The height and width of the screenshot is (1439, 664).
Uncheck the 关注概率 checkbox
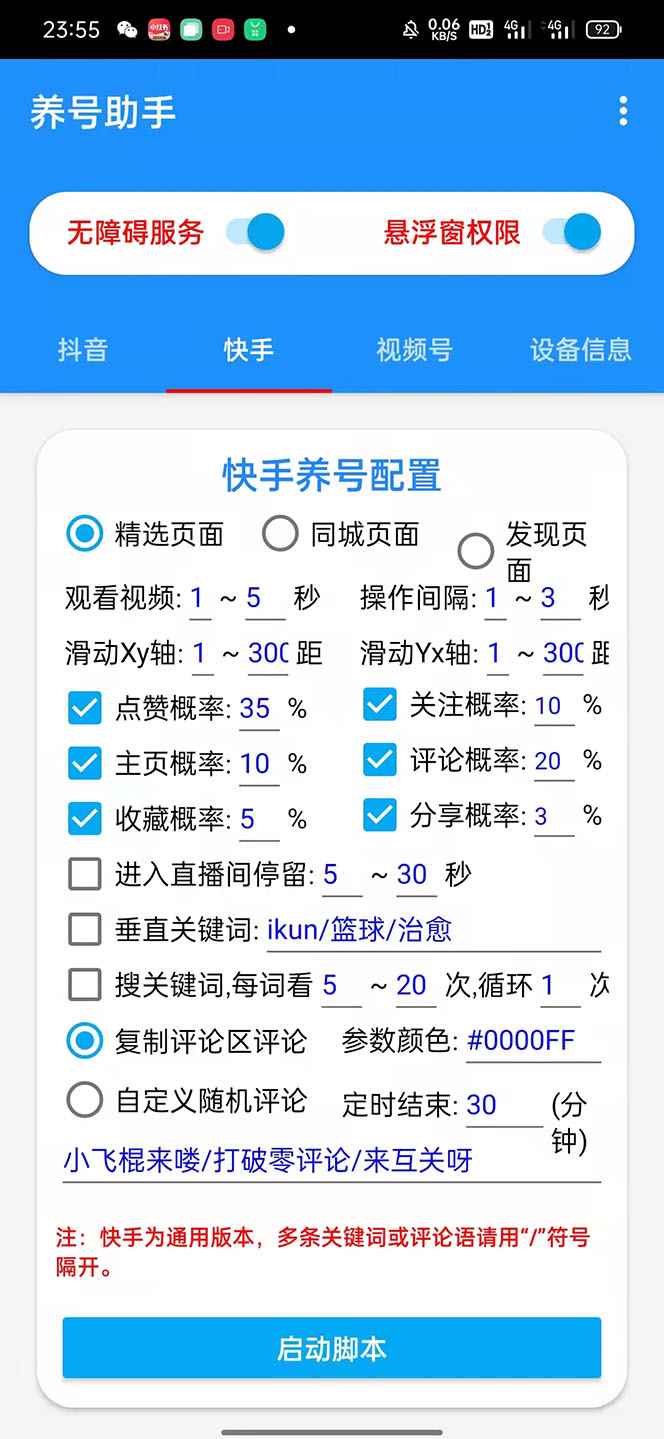(x=380, y=705)
